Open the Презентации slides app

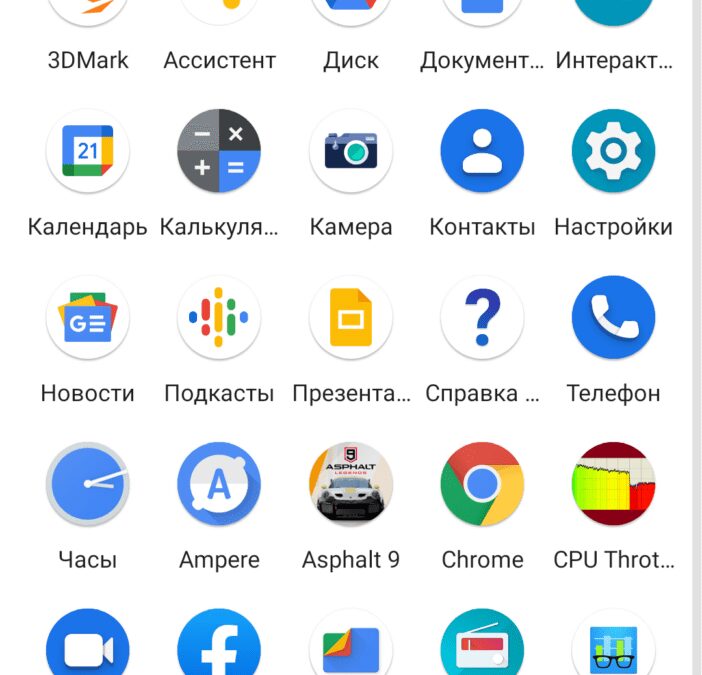coord(351,318)
